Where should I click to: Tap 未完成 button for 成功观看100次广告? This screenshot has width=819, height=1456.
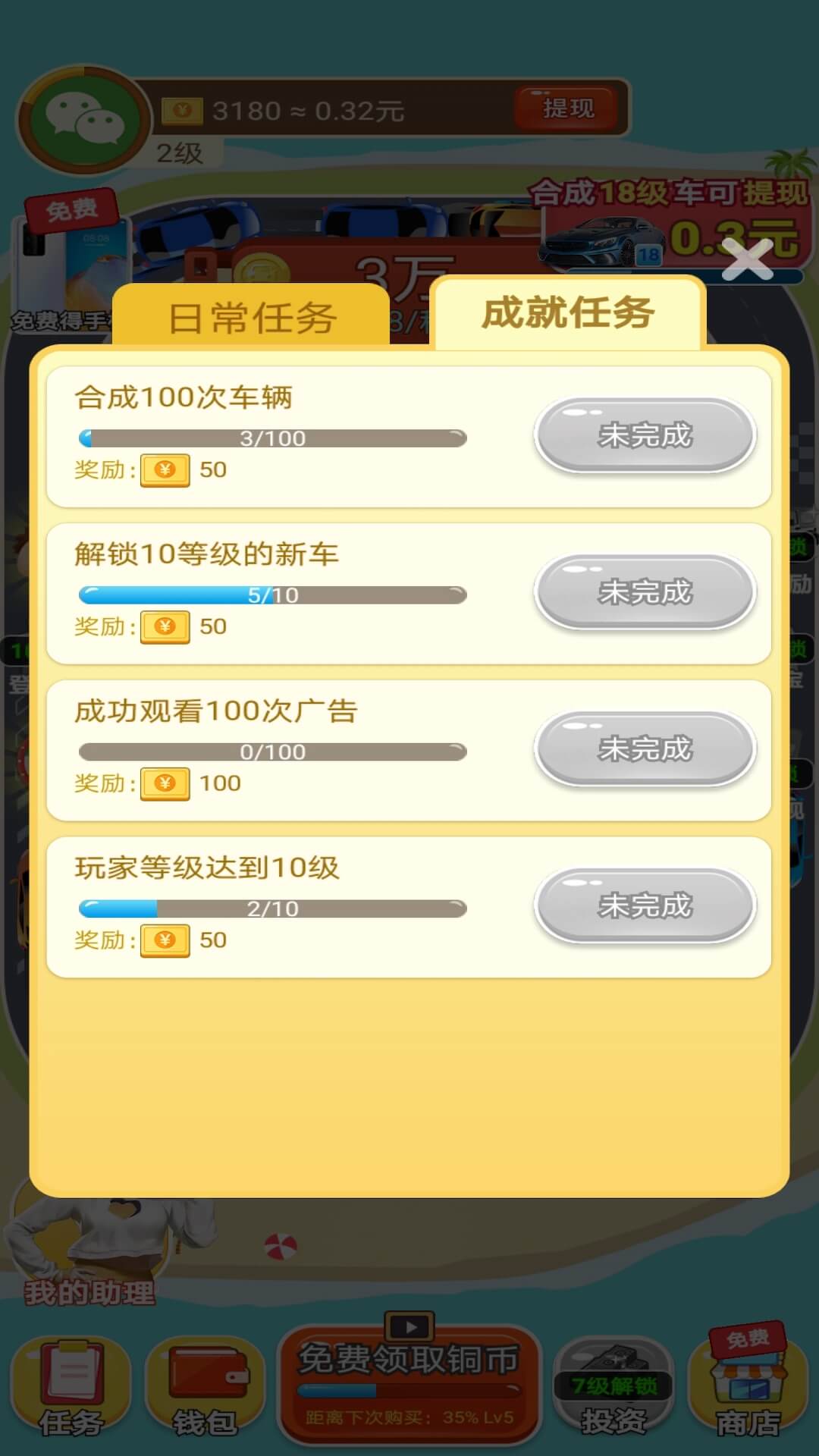[x=644, y=748]
